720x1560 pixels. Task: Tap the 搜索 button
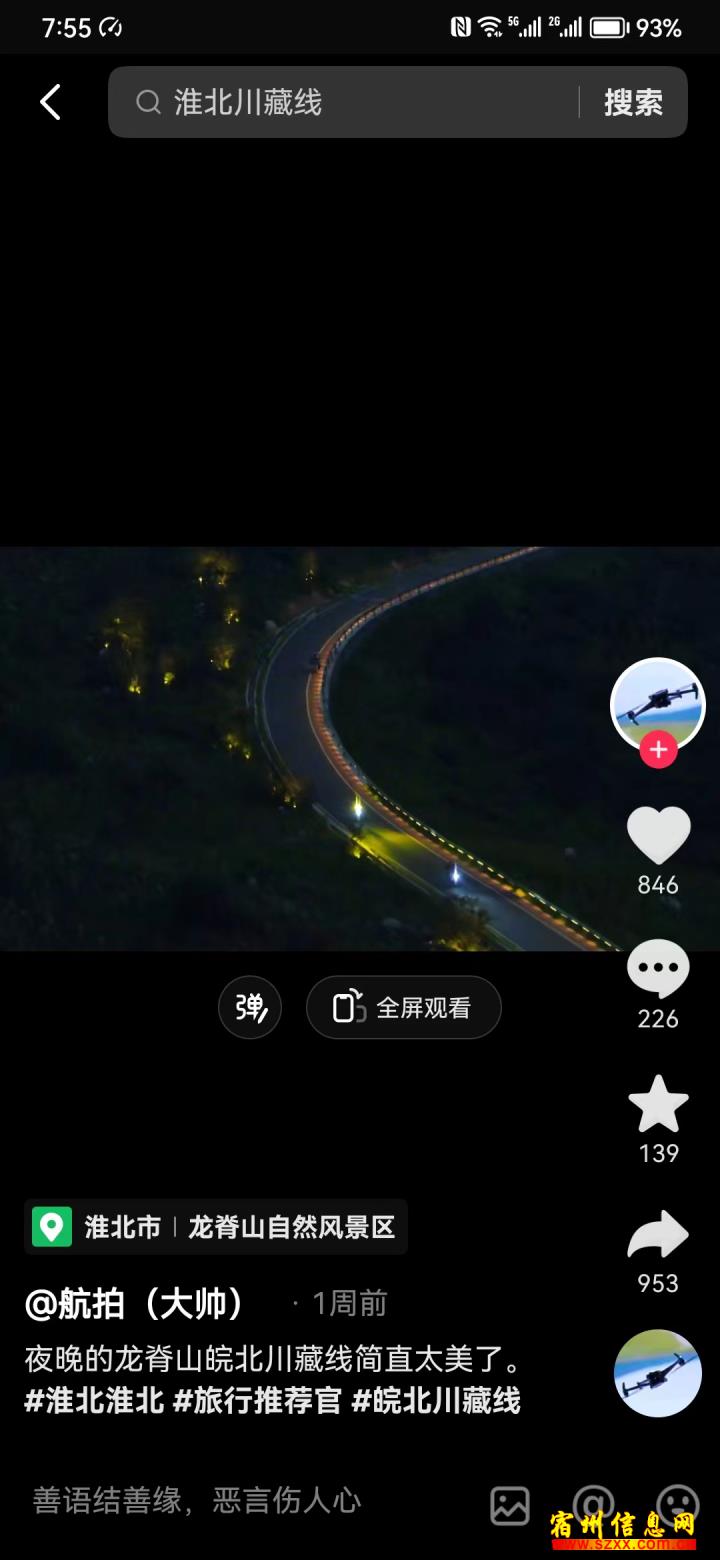coord(633,102)
